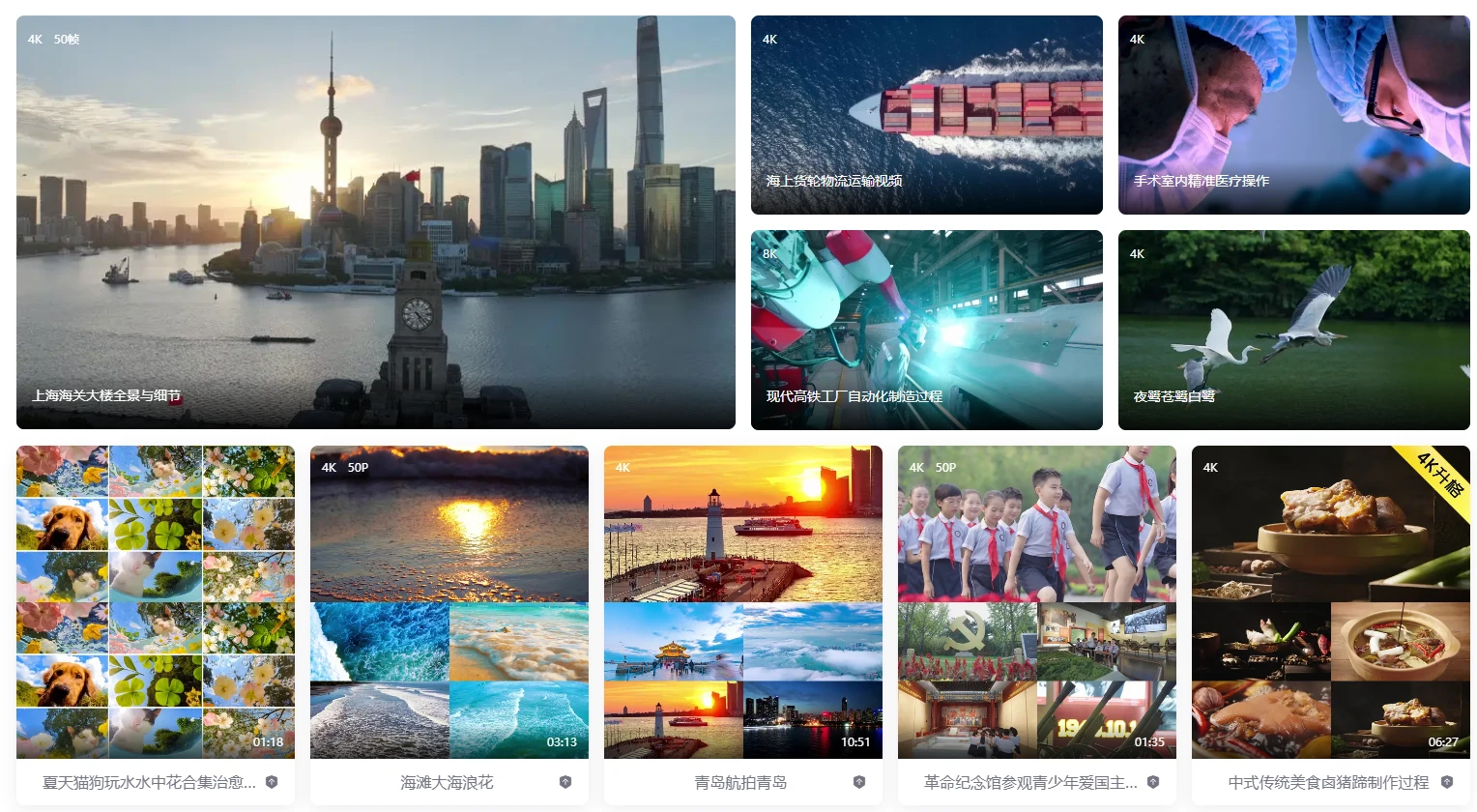Tap the badge icon beside 青岛航拍青岛

(x=859, y=782)
